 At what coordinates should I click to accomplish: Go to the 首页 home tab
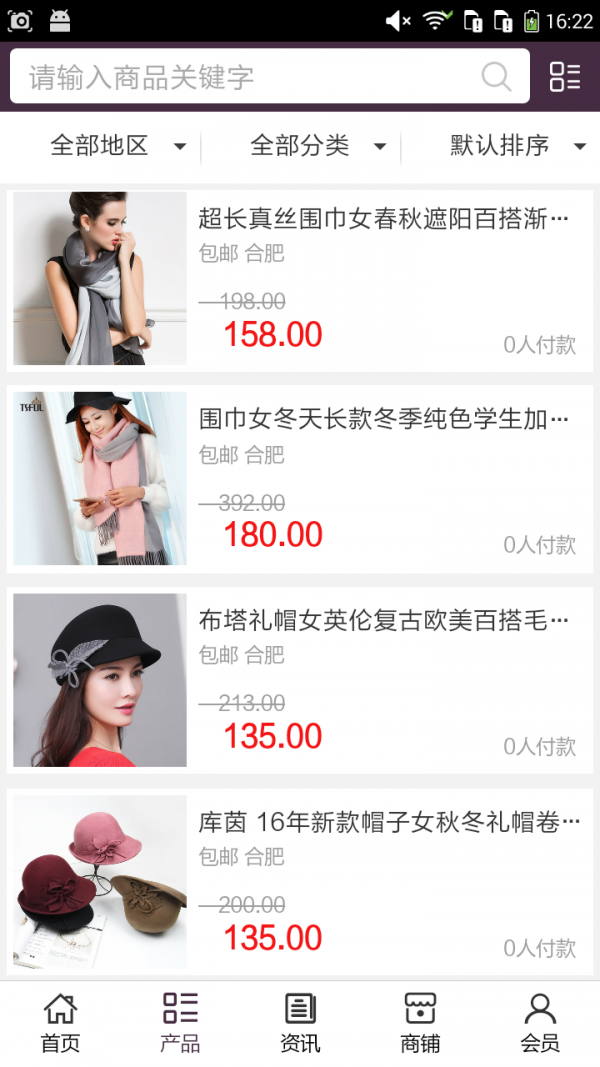pos(60,1023)
